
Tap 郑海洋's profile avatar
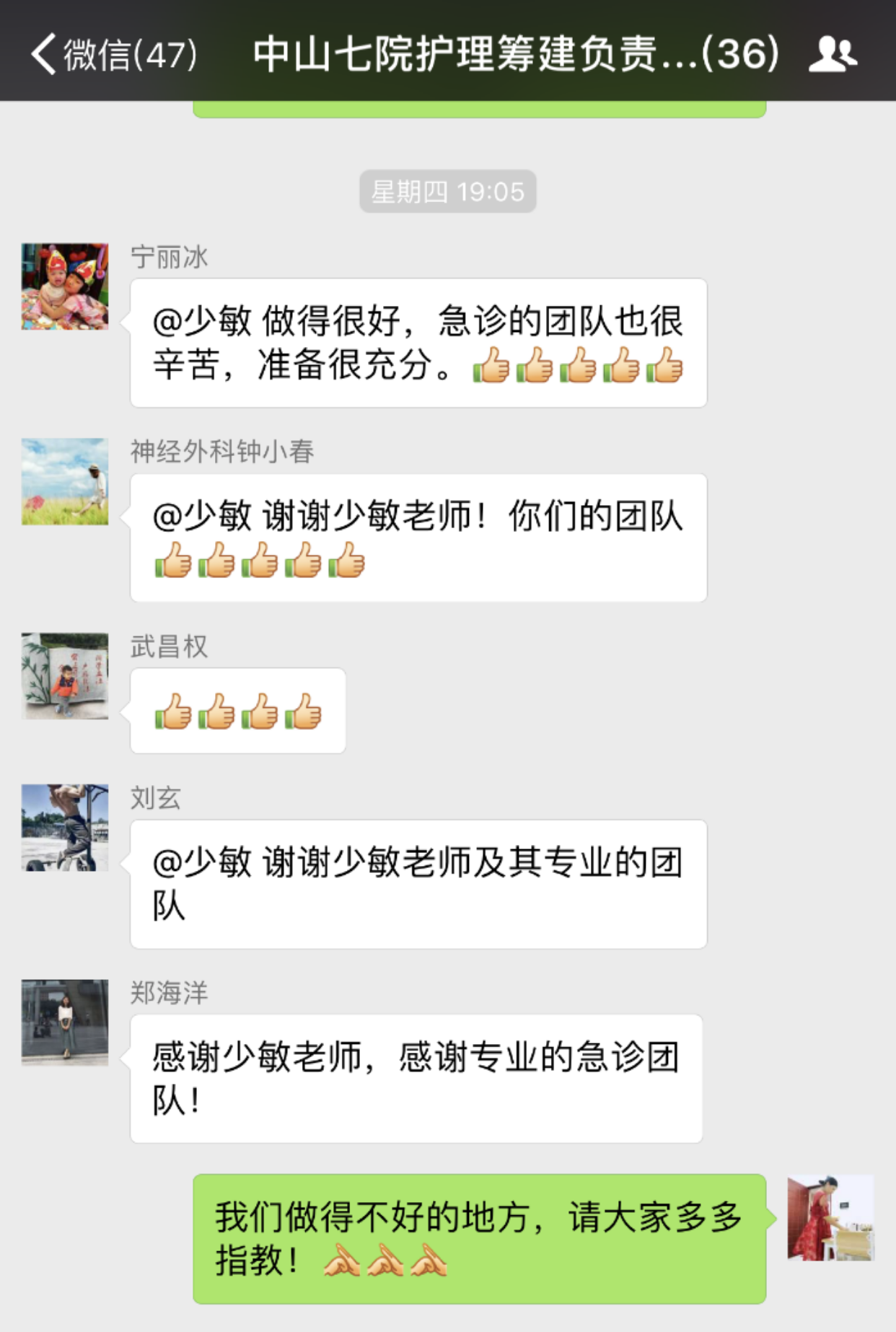click(x=65, y=1022)
